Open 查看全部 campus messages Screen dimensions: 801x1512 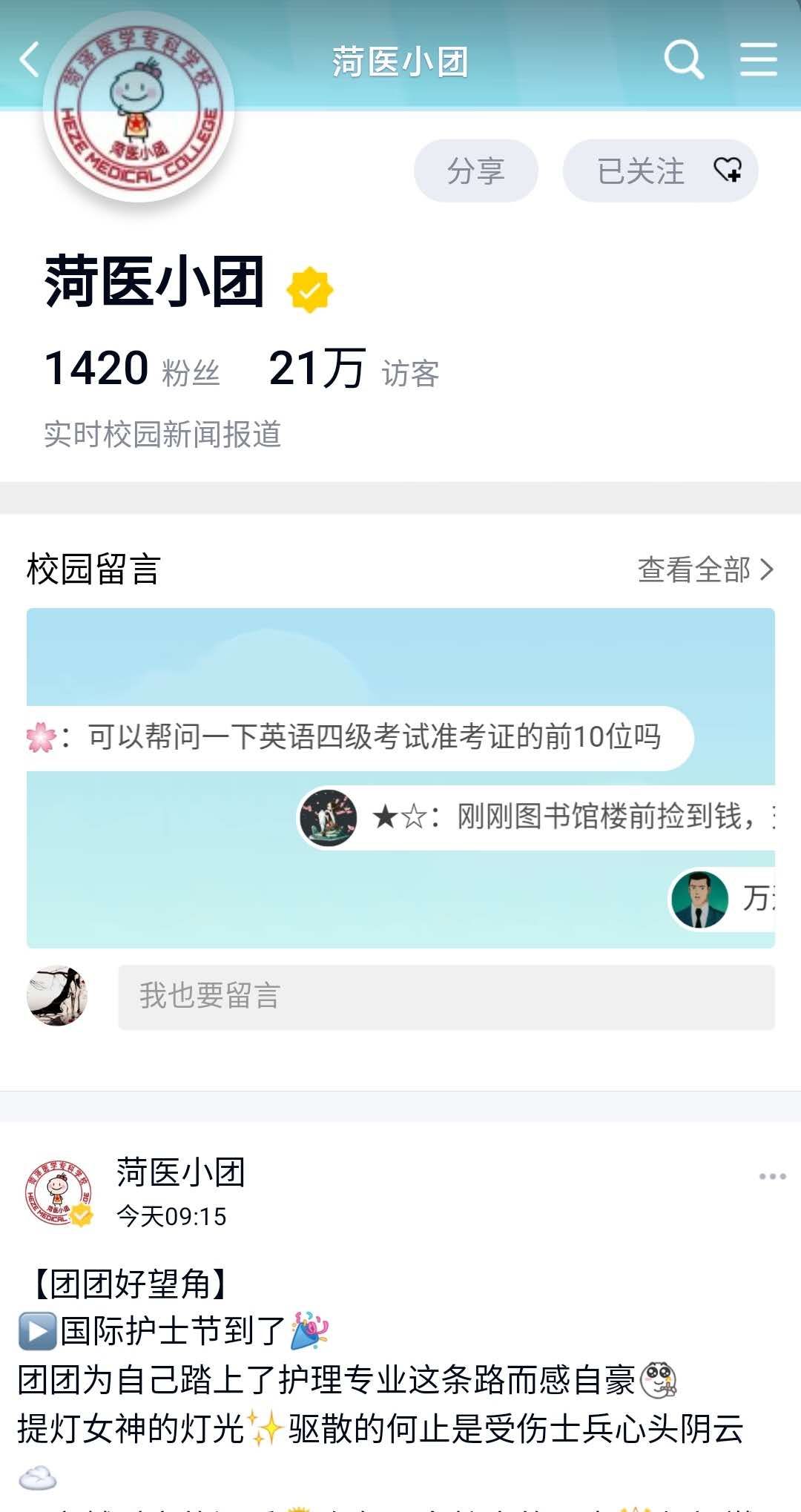click(x=705, y=570)
